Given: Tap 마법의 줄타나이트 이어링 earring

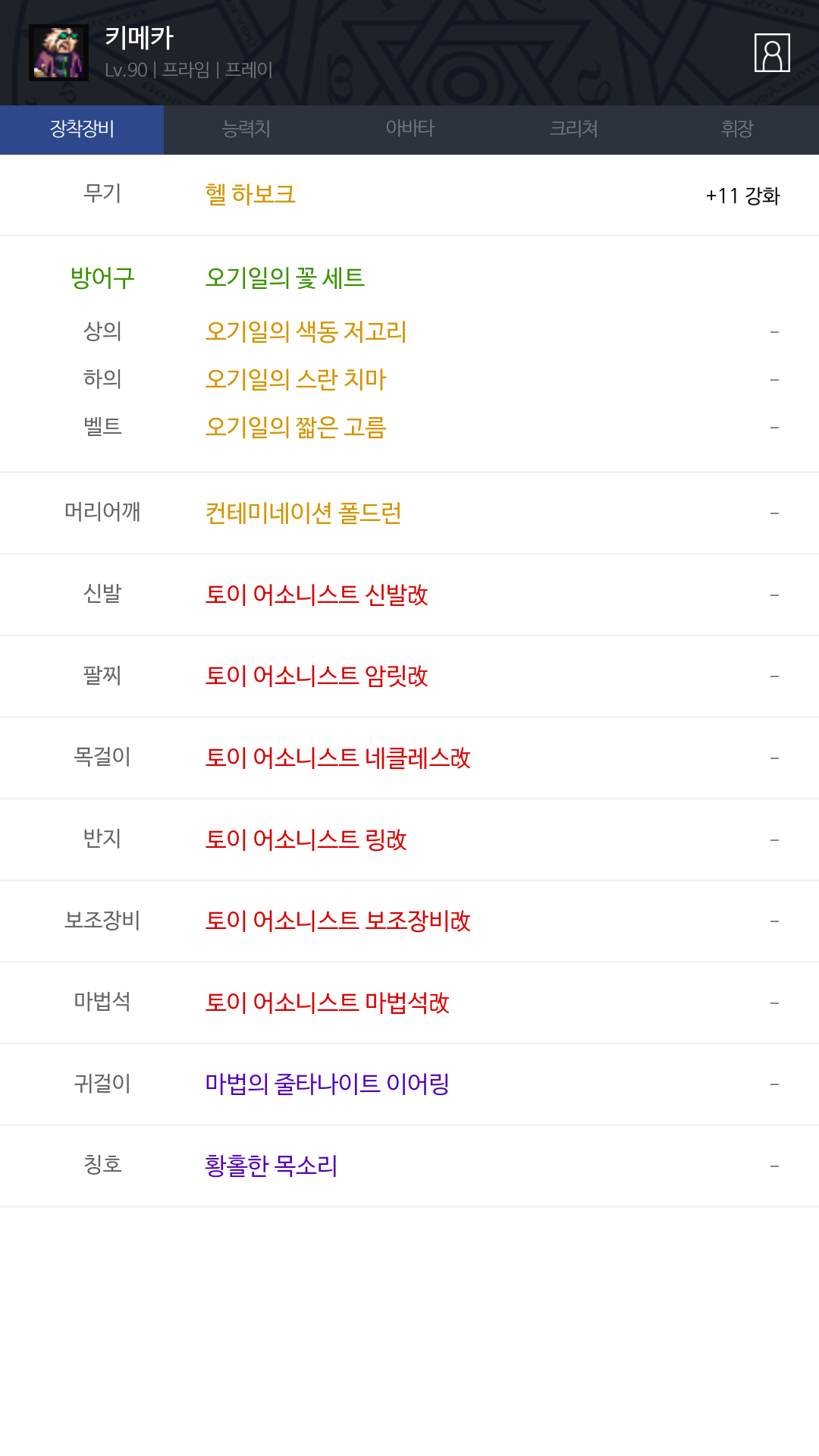Looking at the screenshot, I should [x=327, y=1084].
